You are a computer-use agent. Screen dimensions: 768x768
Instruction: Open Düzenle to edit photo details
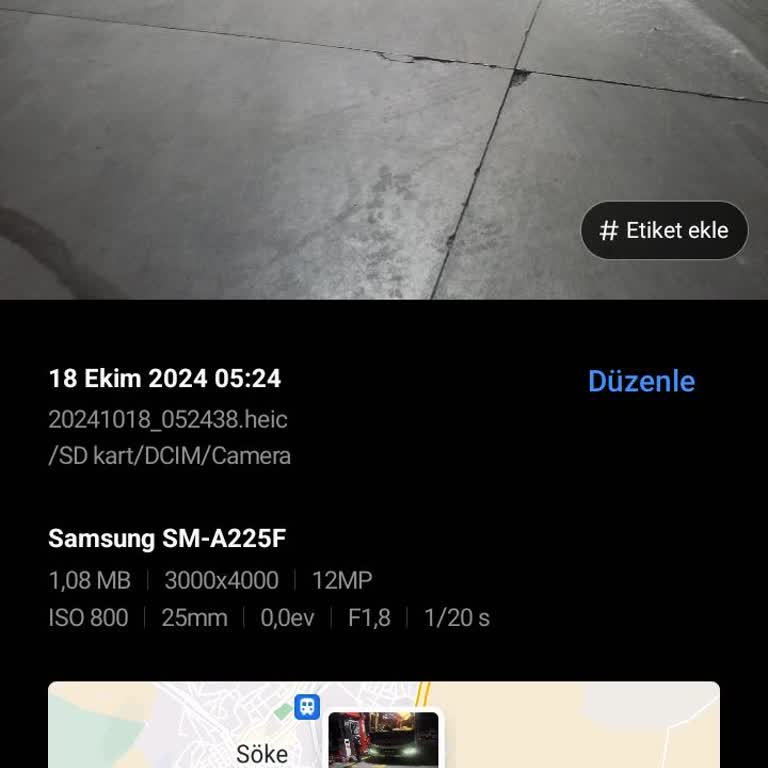(641, 381)
